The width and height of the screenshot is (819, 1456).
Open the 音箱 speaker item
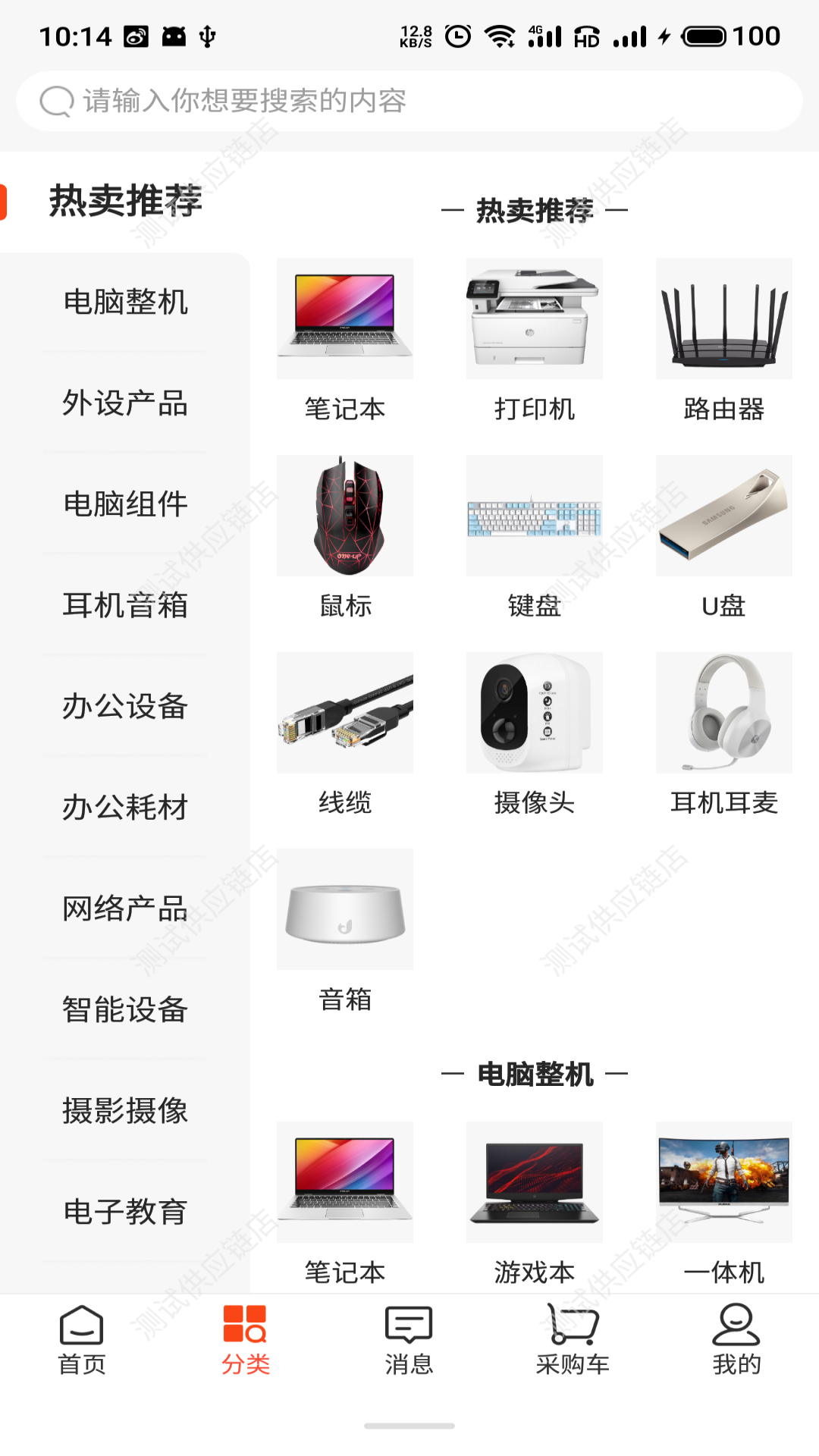click(x=345, y=908)
